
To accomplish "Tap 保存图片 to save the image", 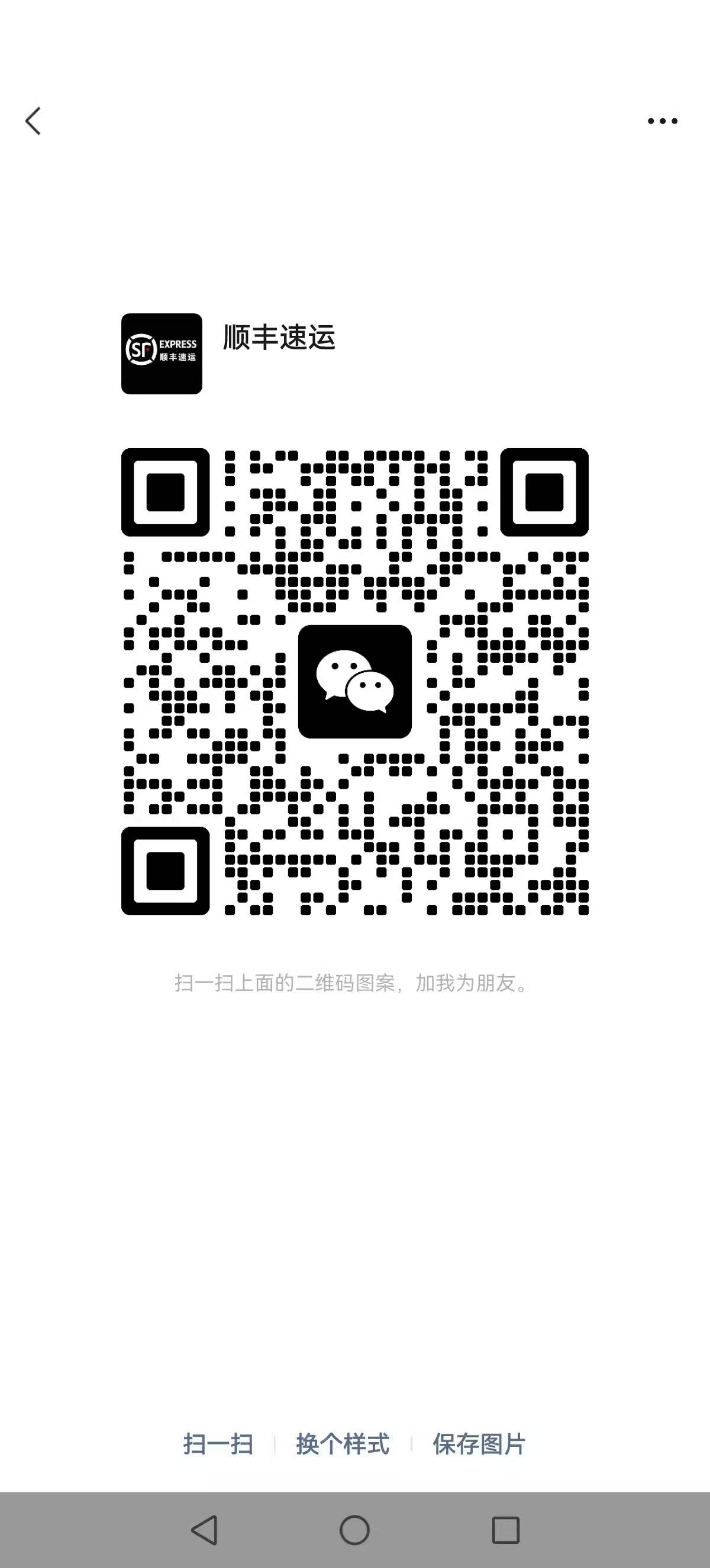I will pyautogui.click(x=479, y=1444).
